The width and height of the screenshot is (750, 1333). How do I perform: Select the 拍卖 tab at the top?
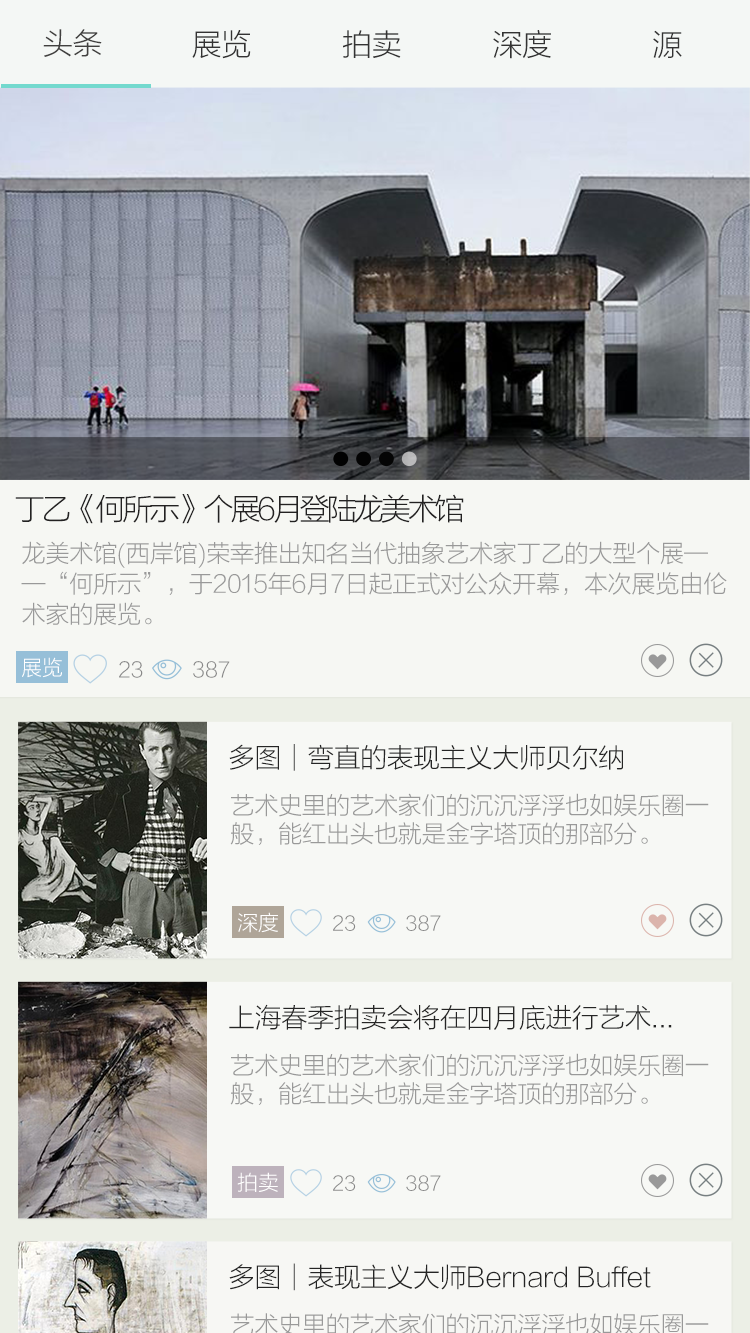(x=371, y=45)
